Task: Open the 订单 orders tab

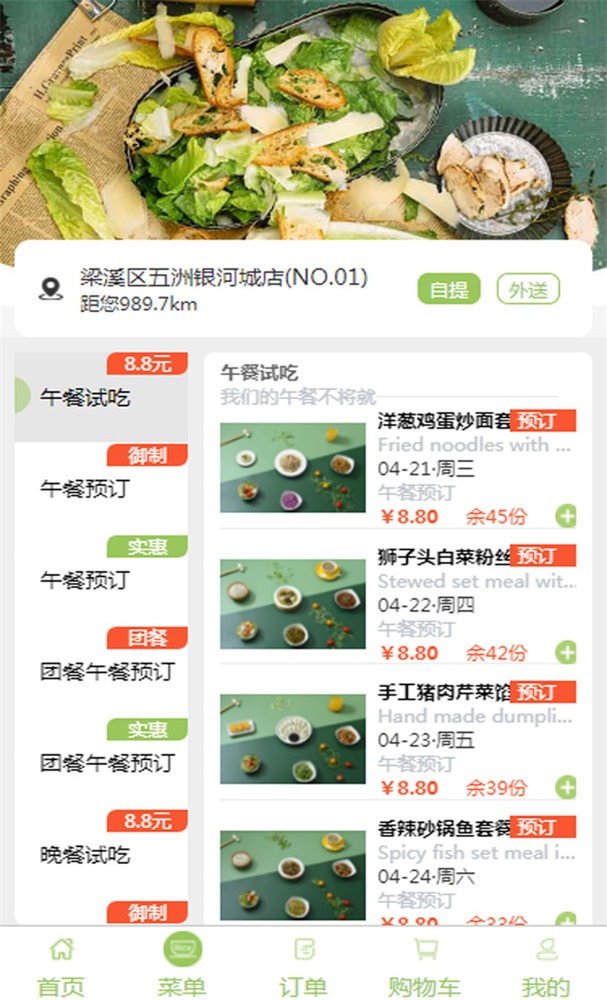Action: tap(303, 966)
